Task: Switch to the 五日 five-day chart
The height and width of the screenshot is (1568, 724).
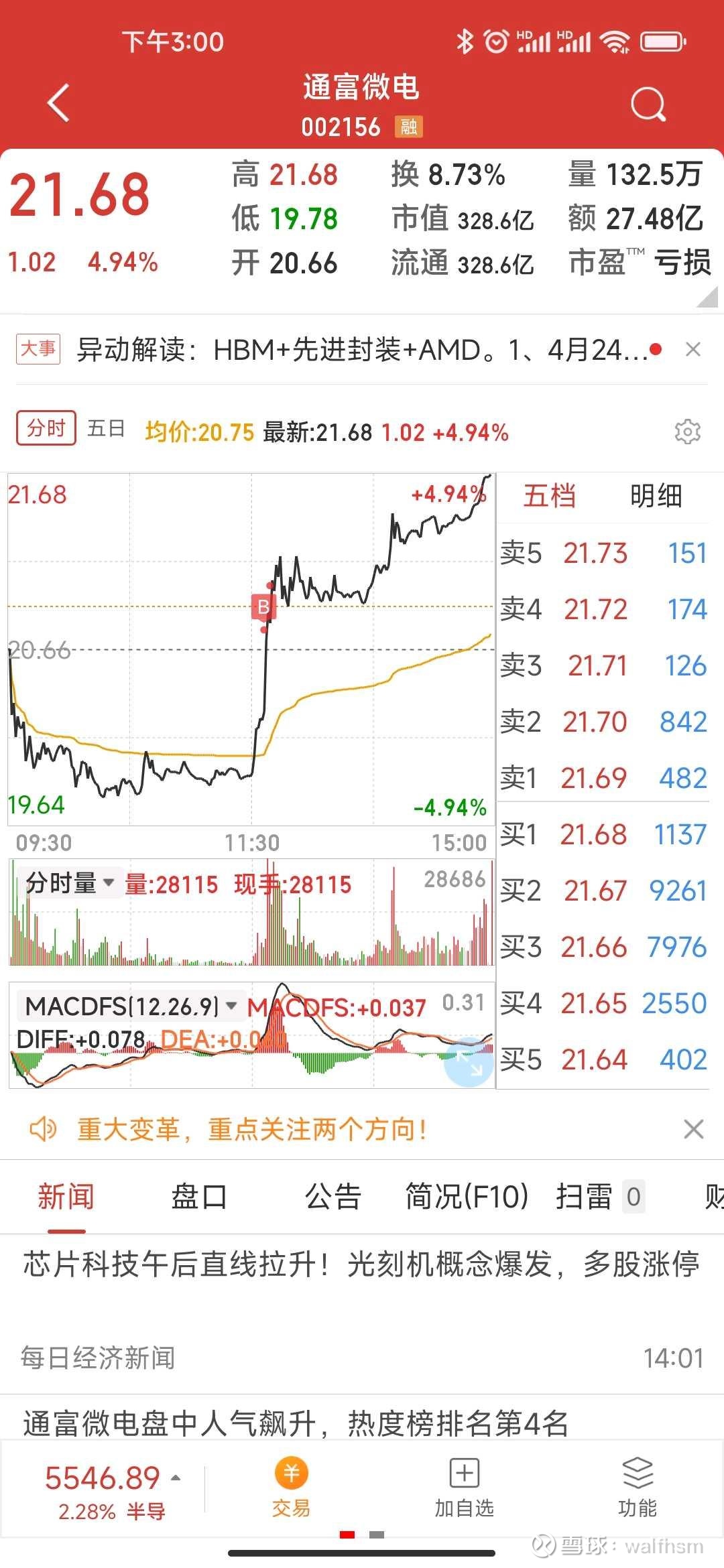Action: pos(107,429)
